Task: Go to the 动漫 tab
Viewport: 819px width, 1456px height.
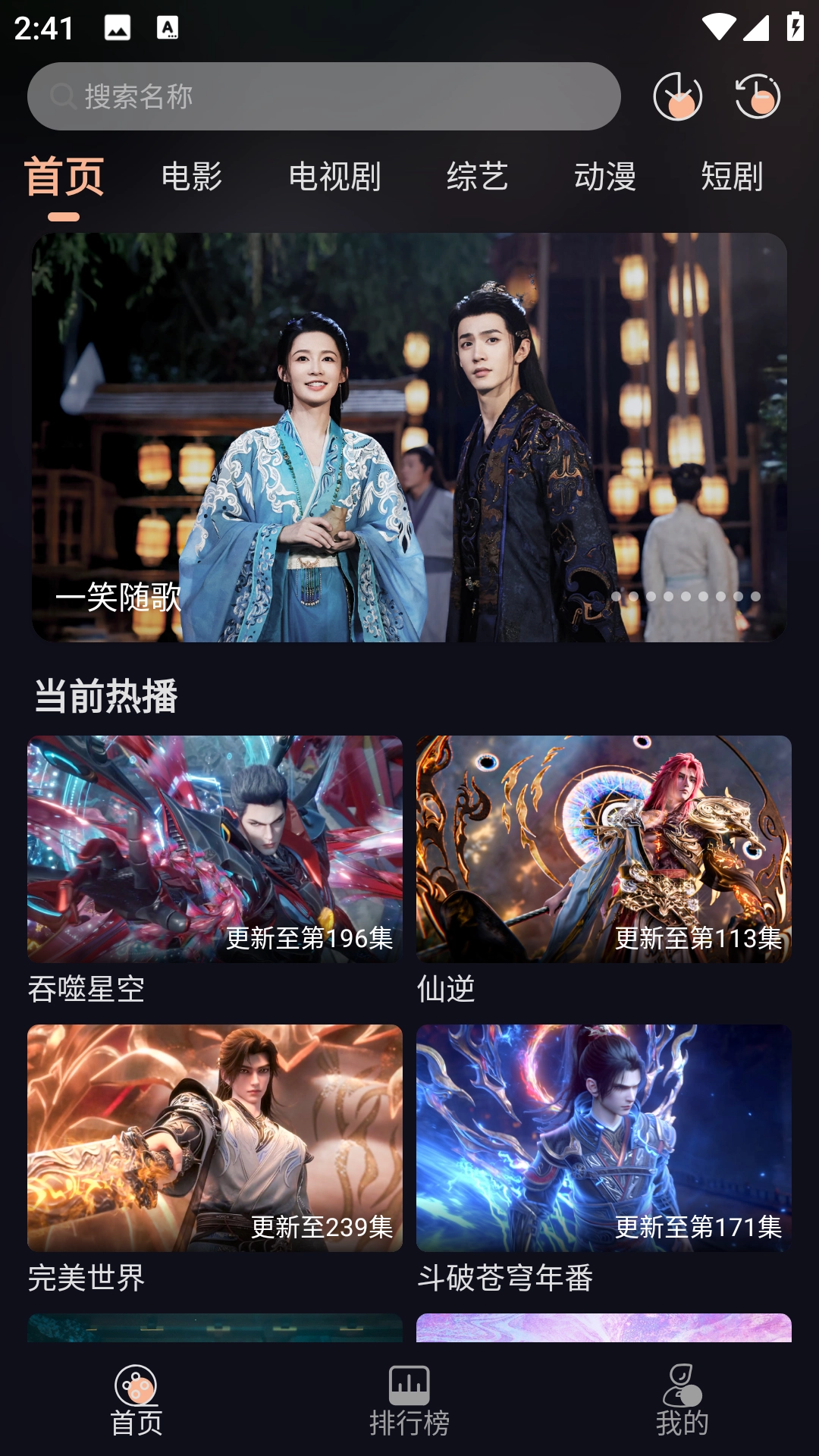Action: [604, 177]
